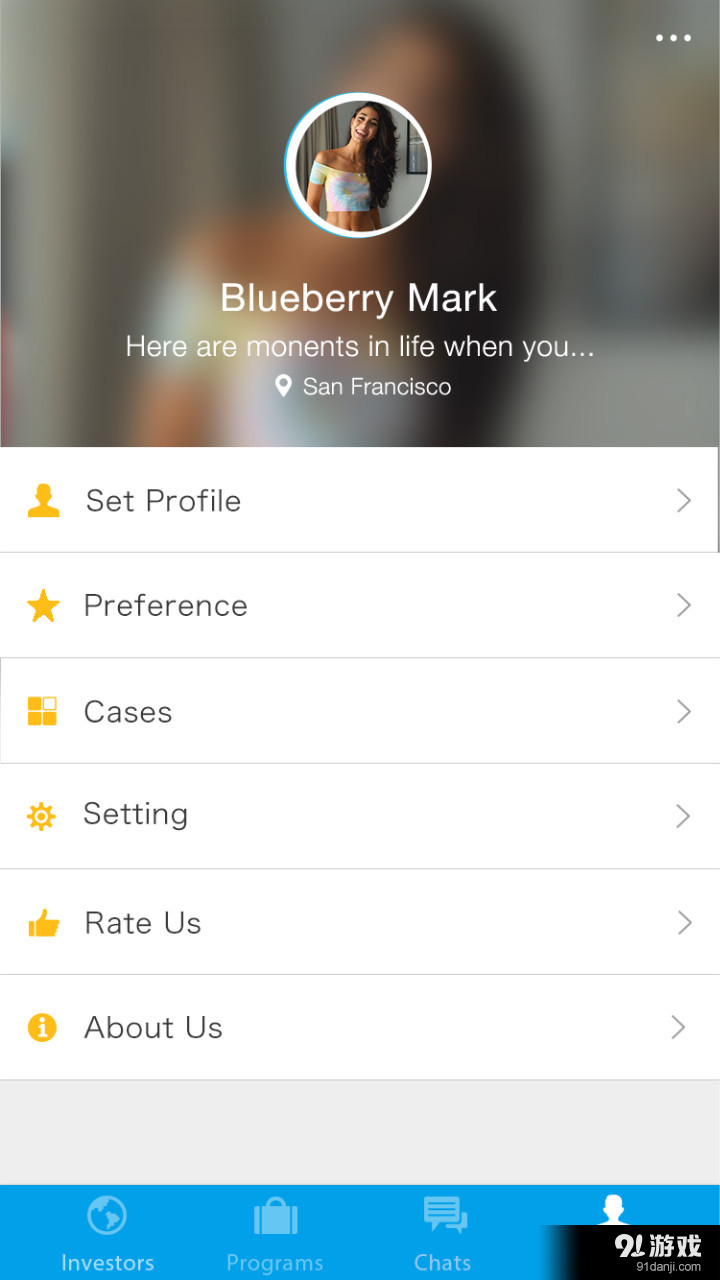Select the Rate Us option
The image size is (720, 1280).
coord(360,922)
